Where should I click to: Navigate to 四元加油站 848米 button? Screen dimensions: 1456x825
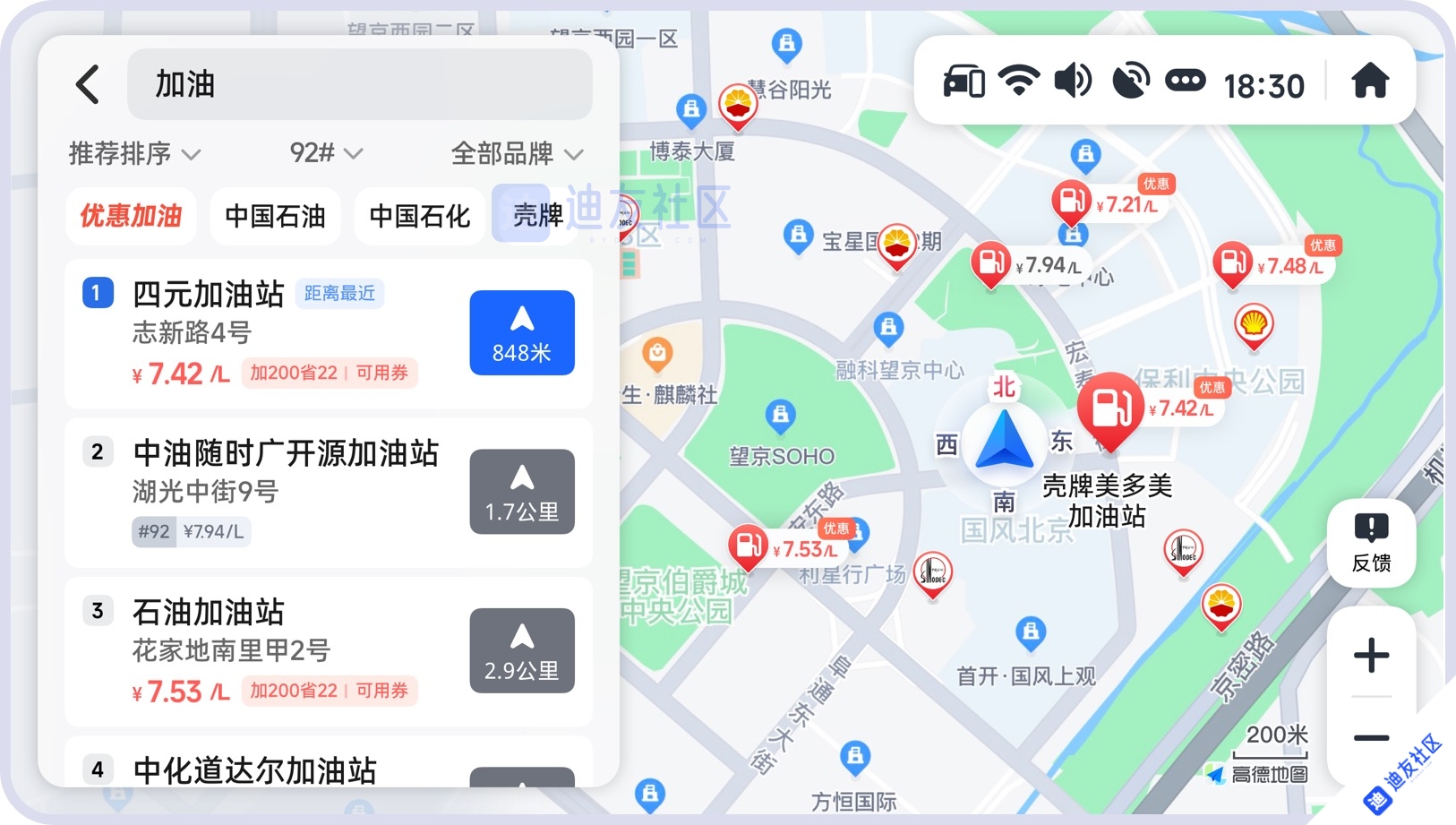(x=522, y=332)
